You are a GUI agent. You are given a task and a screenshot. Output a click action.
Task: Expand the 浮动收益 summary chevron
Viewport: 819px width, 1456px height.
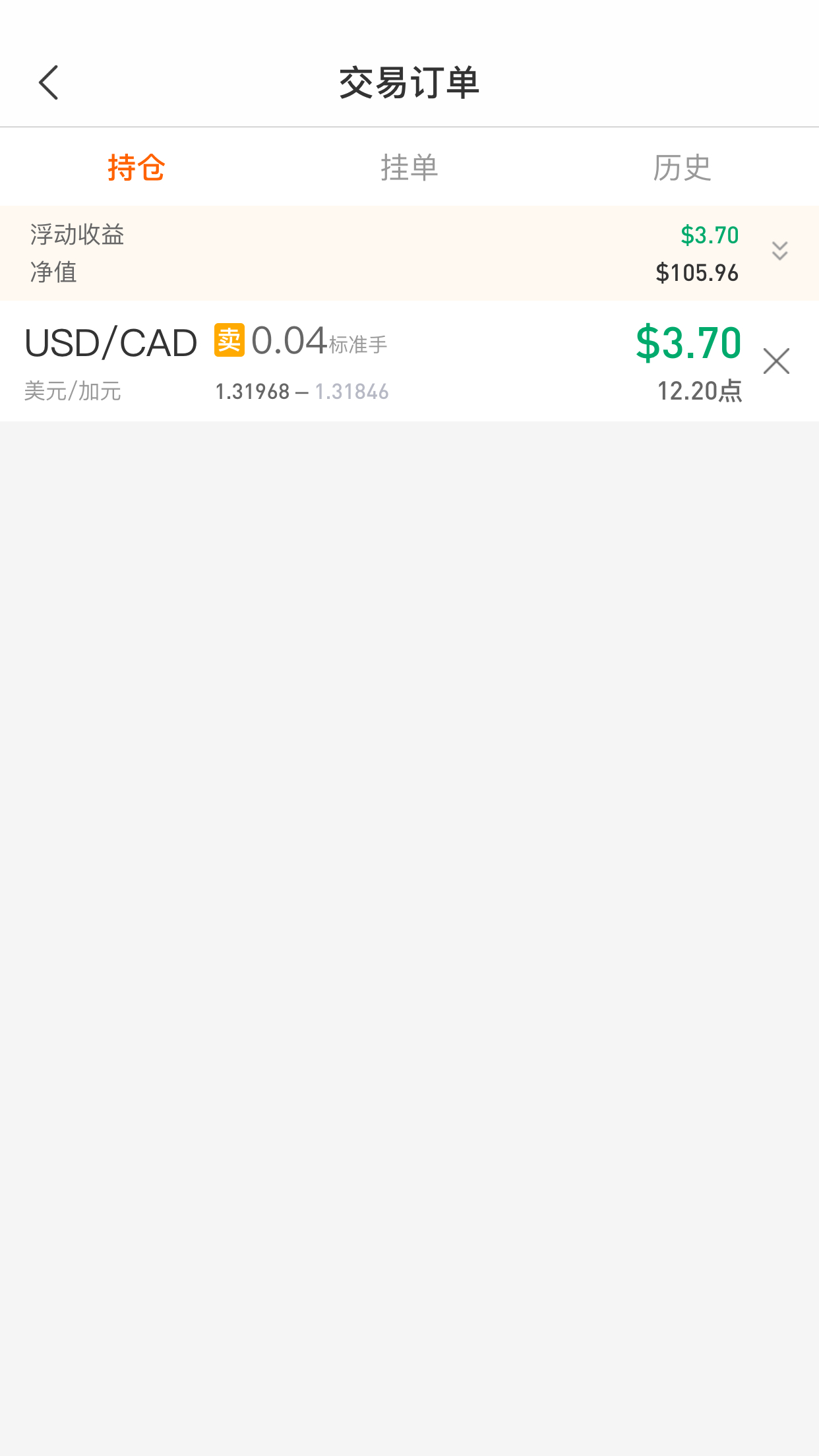779,251
